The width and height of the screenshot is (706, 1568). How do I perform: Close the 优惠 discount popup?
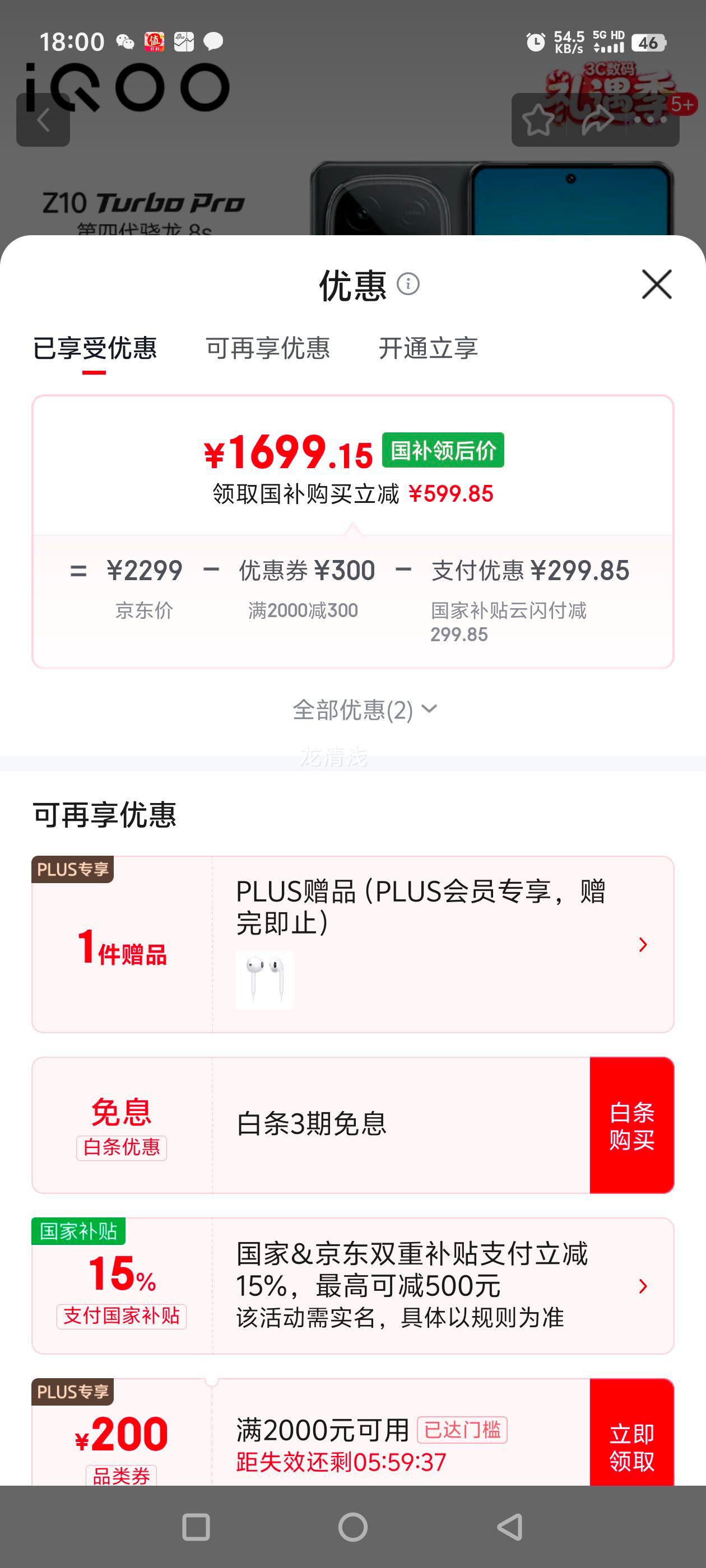[x=657, y=285]
